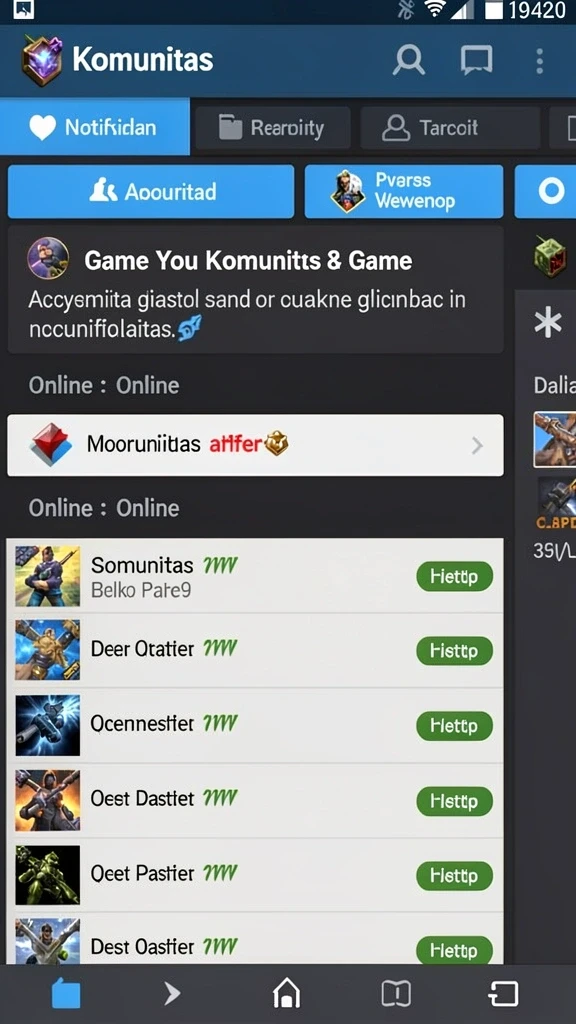Viewport: 576px width, 1024px height.
Task: Switch to the Rearoiity tab
Action: pos(273,128)
